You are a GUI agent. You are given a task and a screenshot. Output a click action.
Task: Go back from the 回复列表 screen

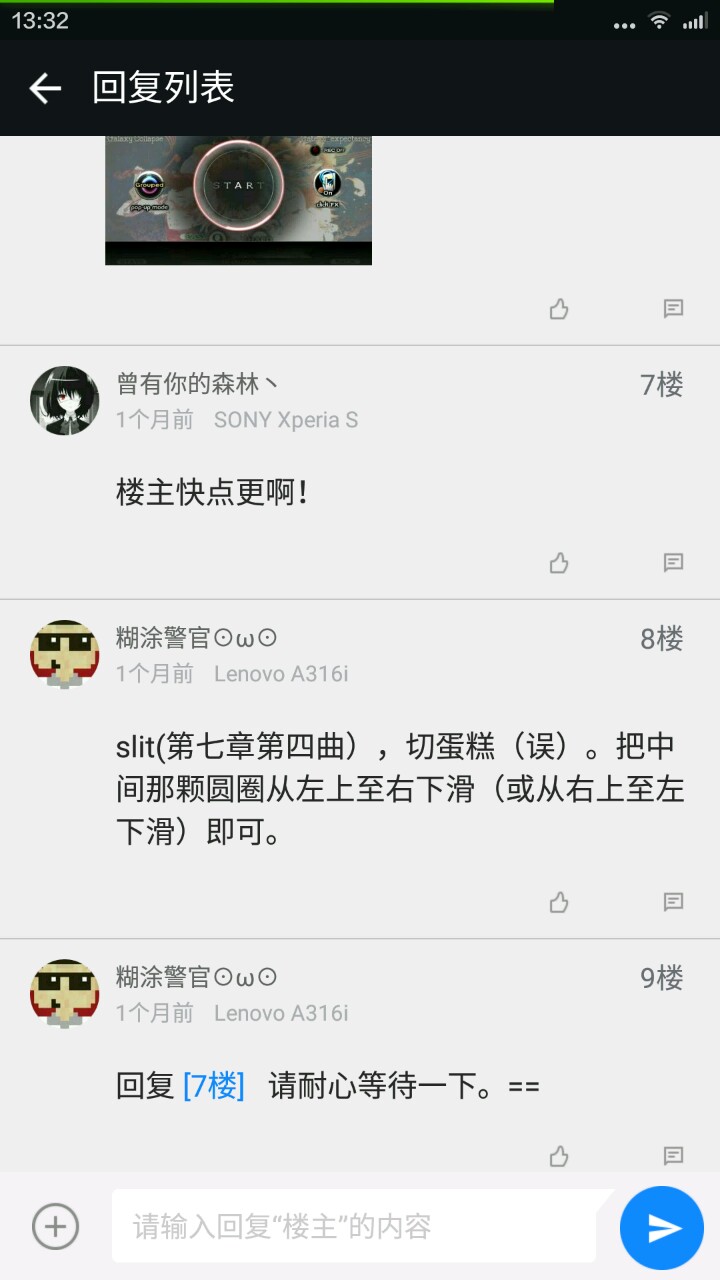pos(45,88)
